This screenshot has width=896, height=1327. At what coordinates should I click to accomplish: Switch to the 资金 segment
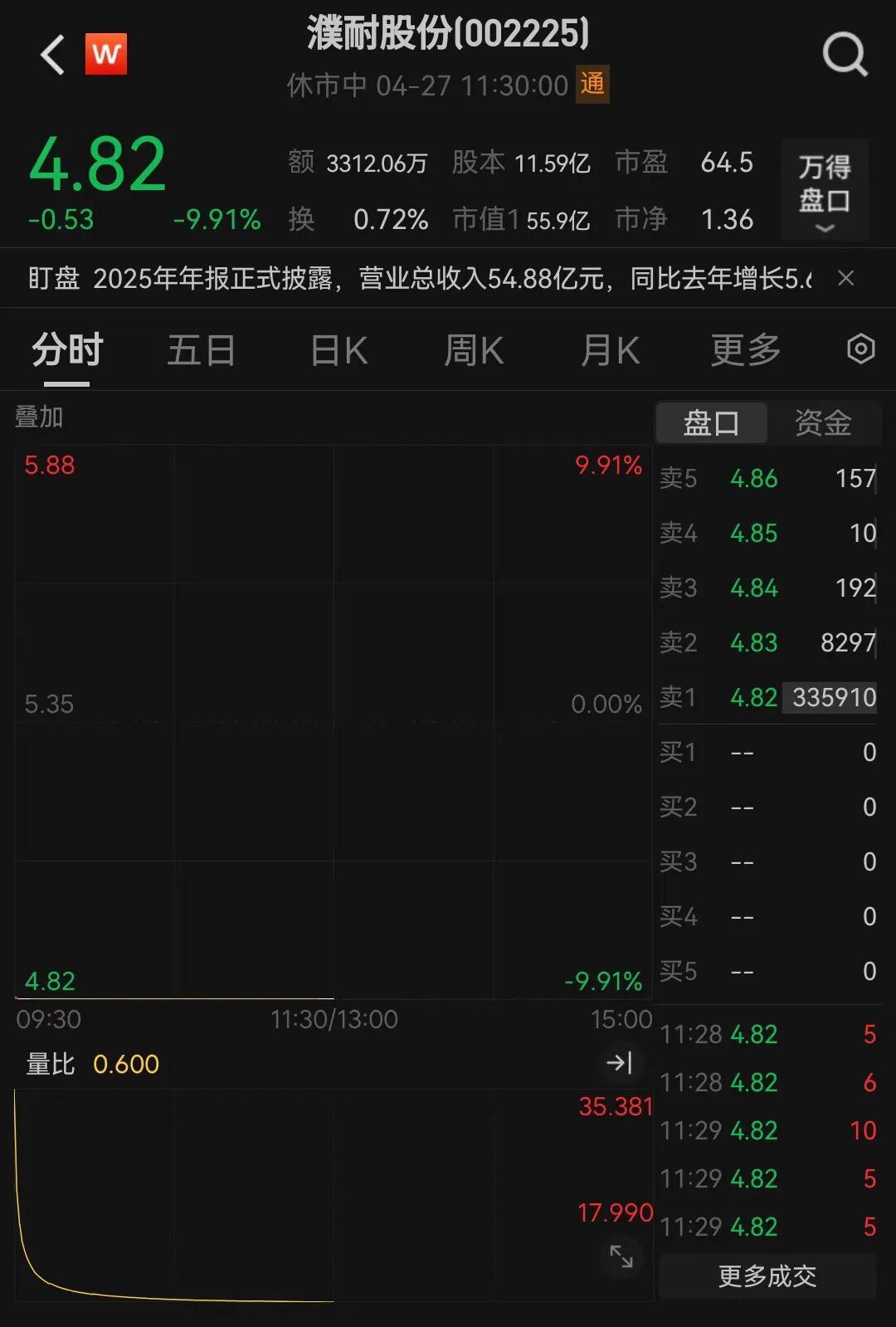point(823,423)
